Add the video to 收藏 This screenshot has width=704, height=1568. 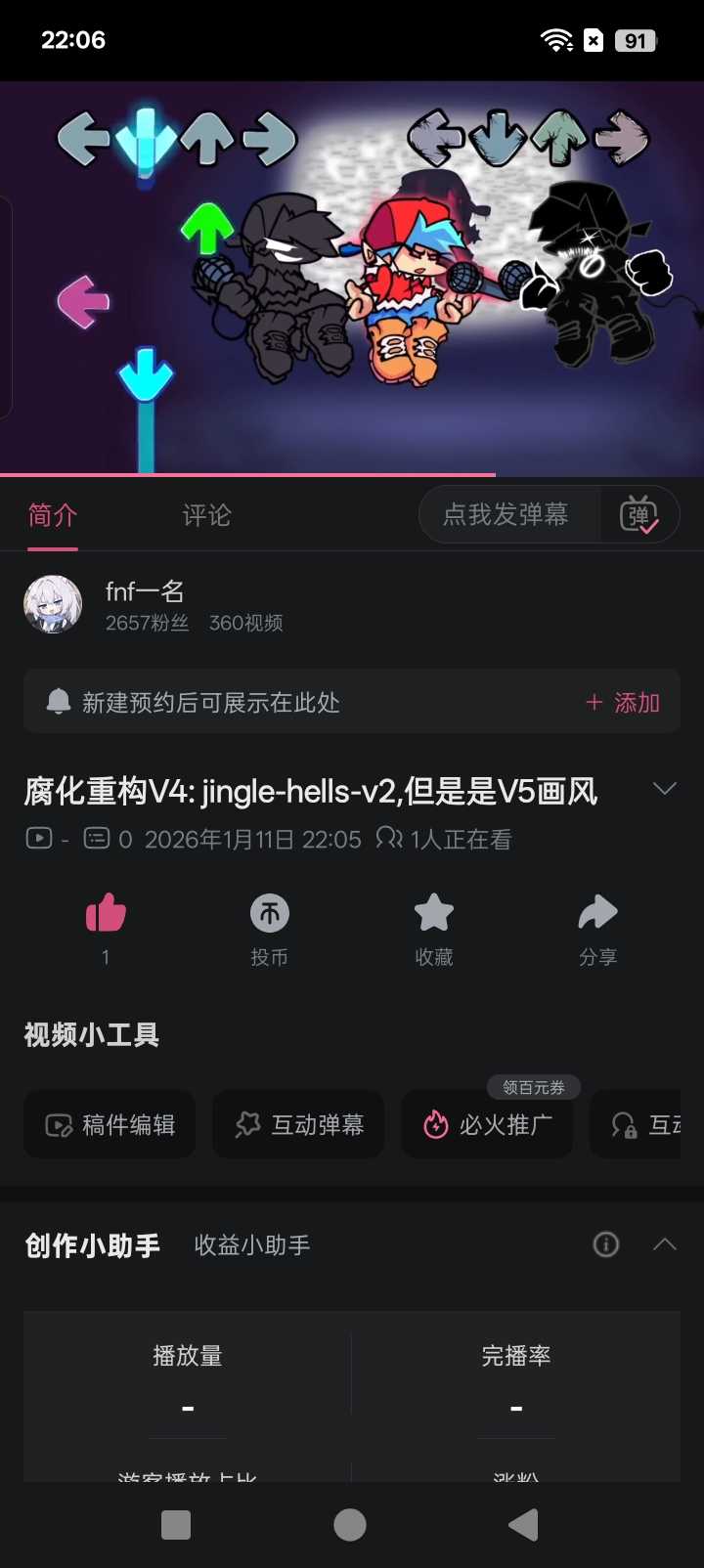(434, 914)
